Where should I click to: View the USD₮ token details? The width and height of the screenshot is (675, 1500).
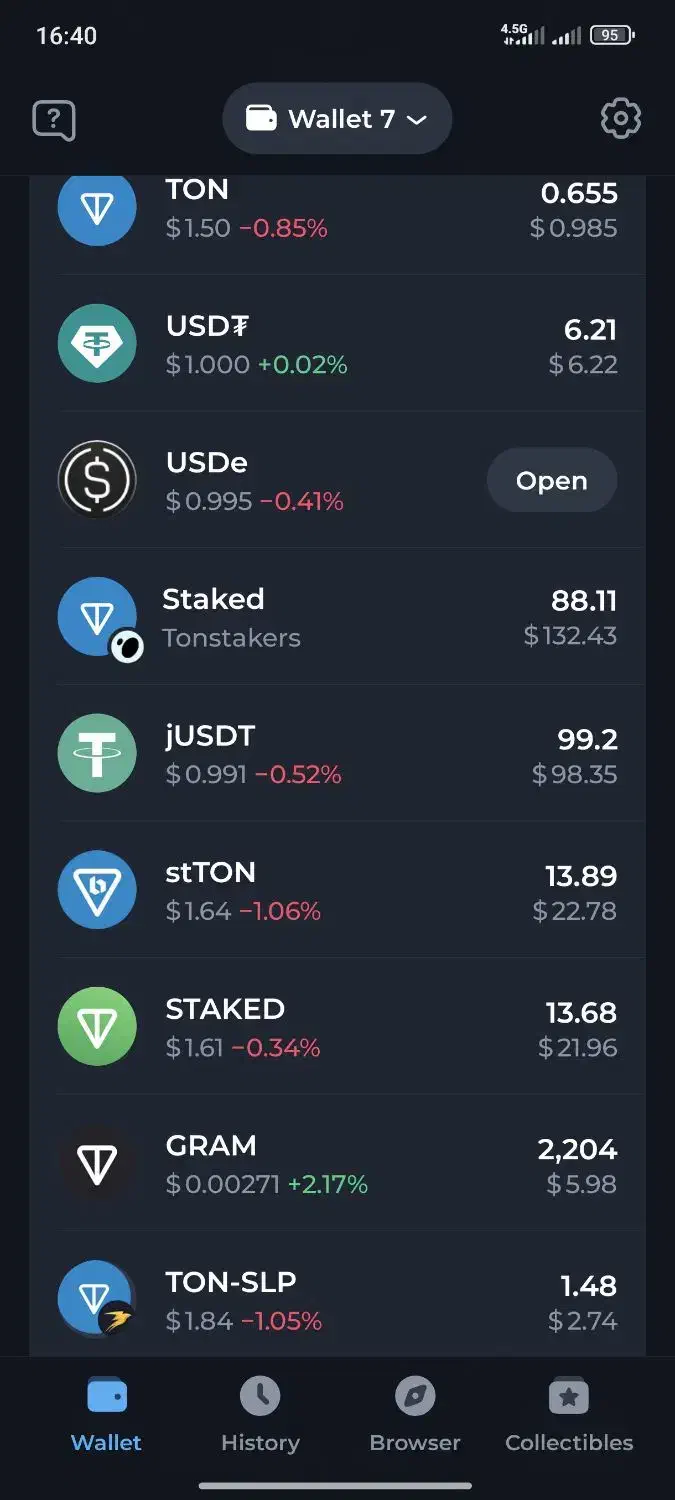(337, 344)
